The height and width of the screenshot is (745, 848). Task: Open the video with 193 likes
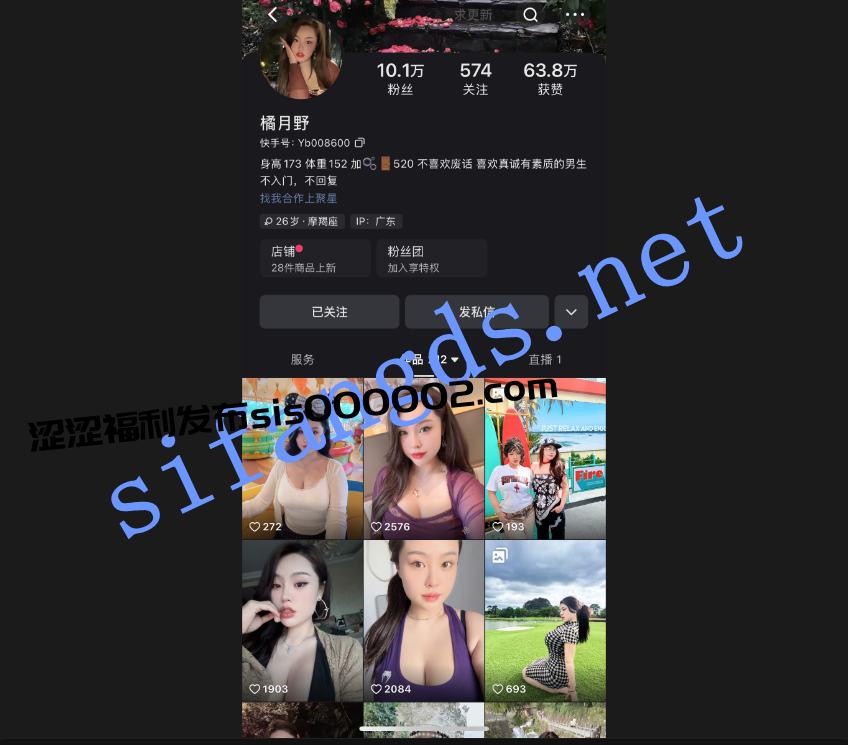coord(545,458)
